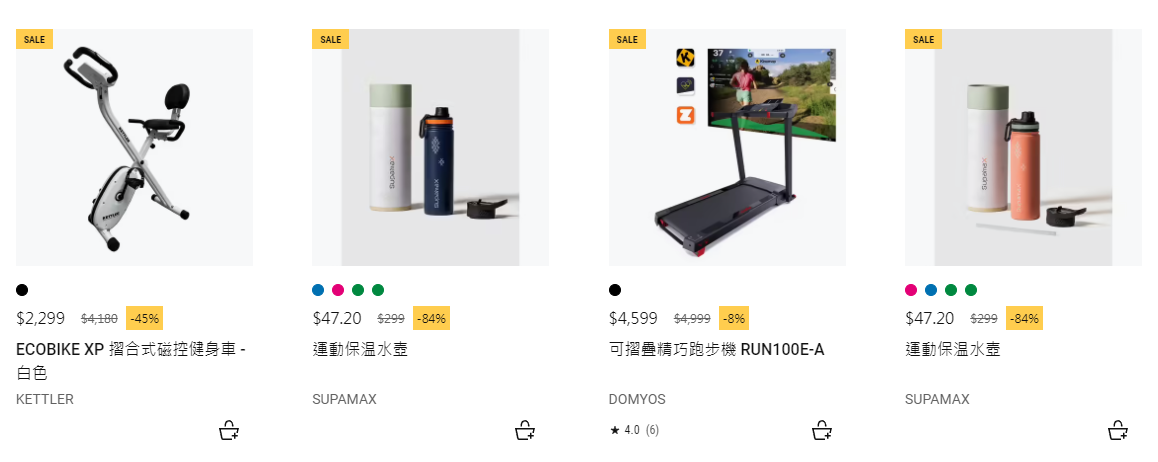
Task: Add the navy water bottle to basket
Action: [x=525, y=431]
